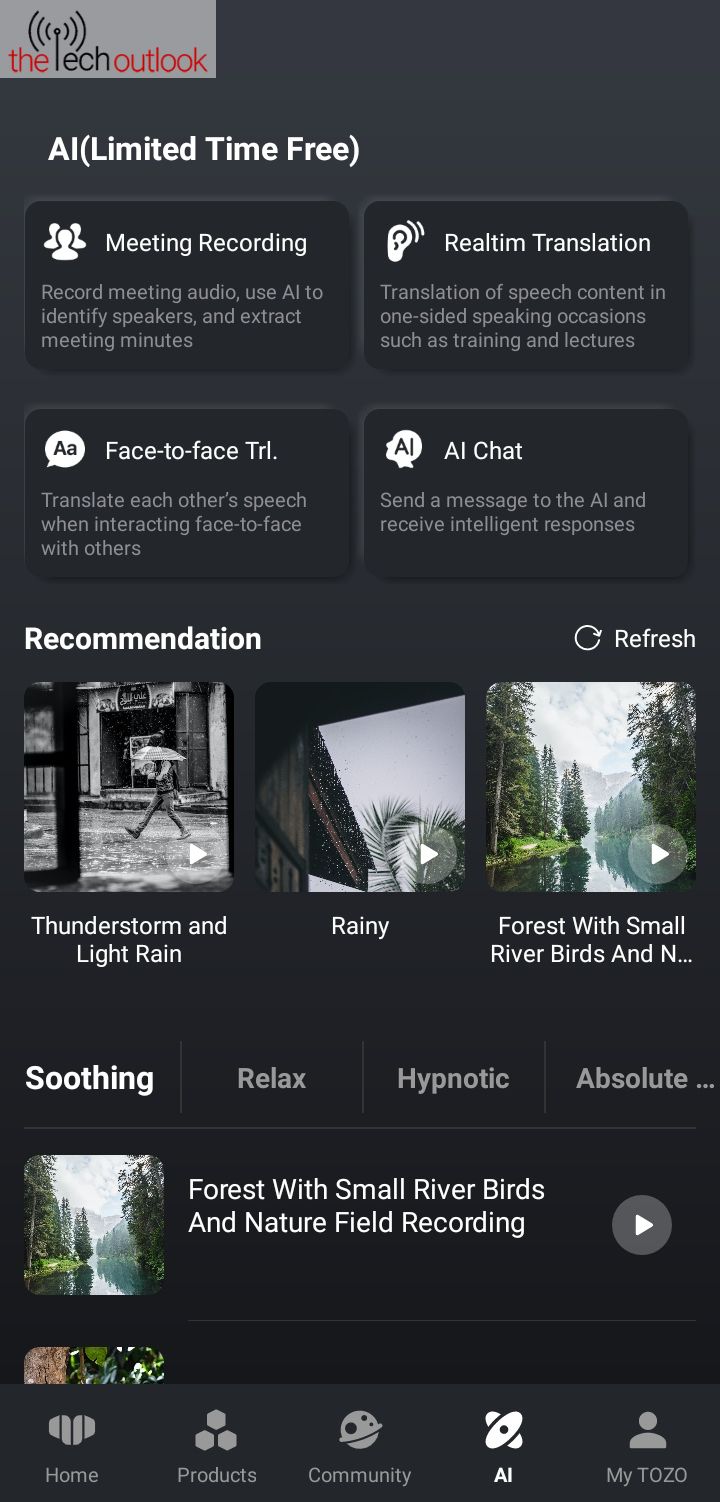
Task: Select the AI tab in bottom navigation
Action: pyautogui.click(x=503, y=1445)
